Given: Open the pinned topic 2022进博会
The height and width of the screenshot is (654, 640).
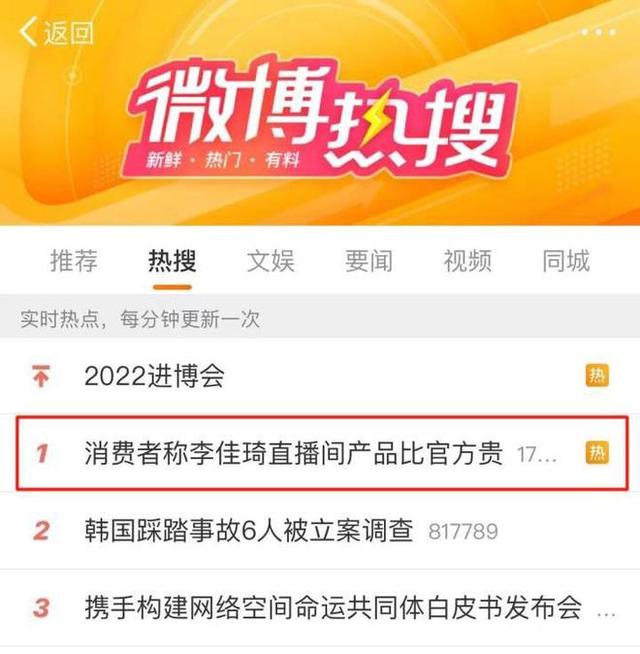Looking at the screenshot, I should 155,376.
